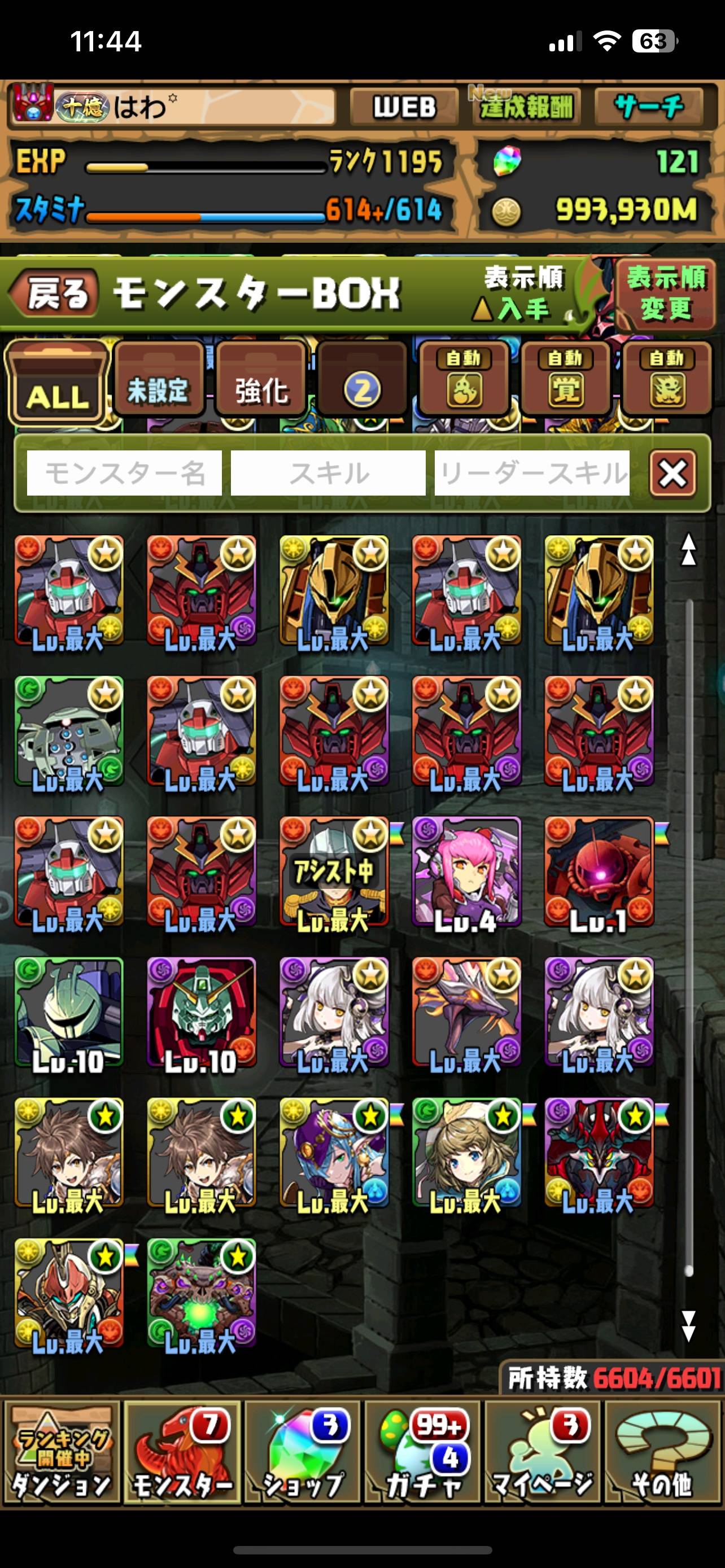Change sort order with 表示順変更
This screenshot has height=1568, width=725.
(666, 294)
